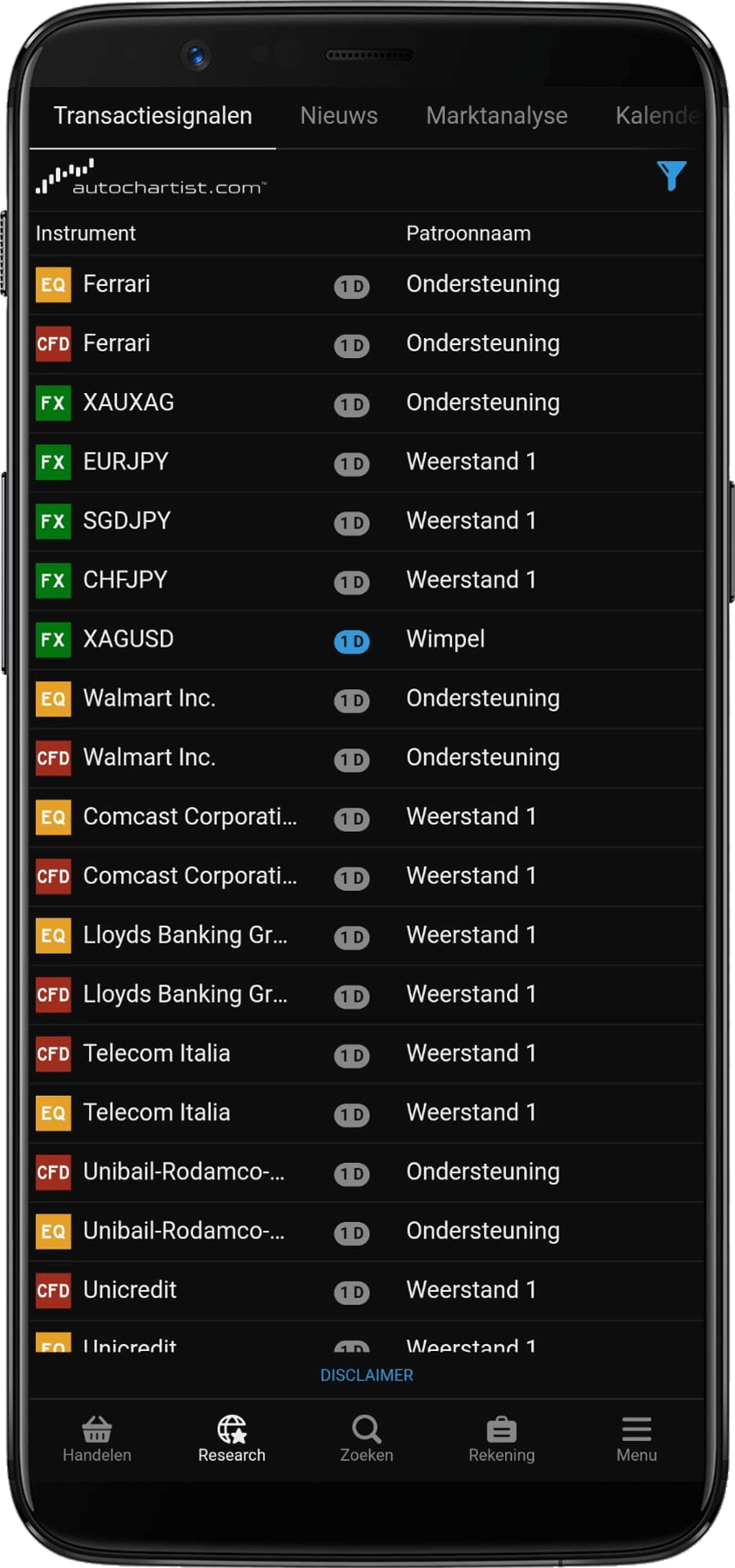Select the EURJPY Weerstand 1 row
This screenshot has width=735, height=1568.
click(366, 463)
